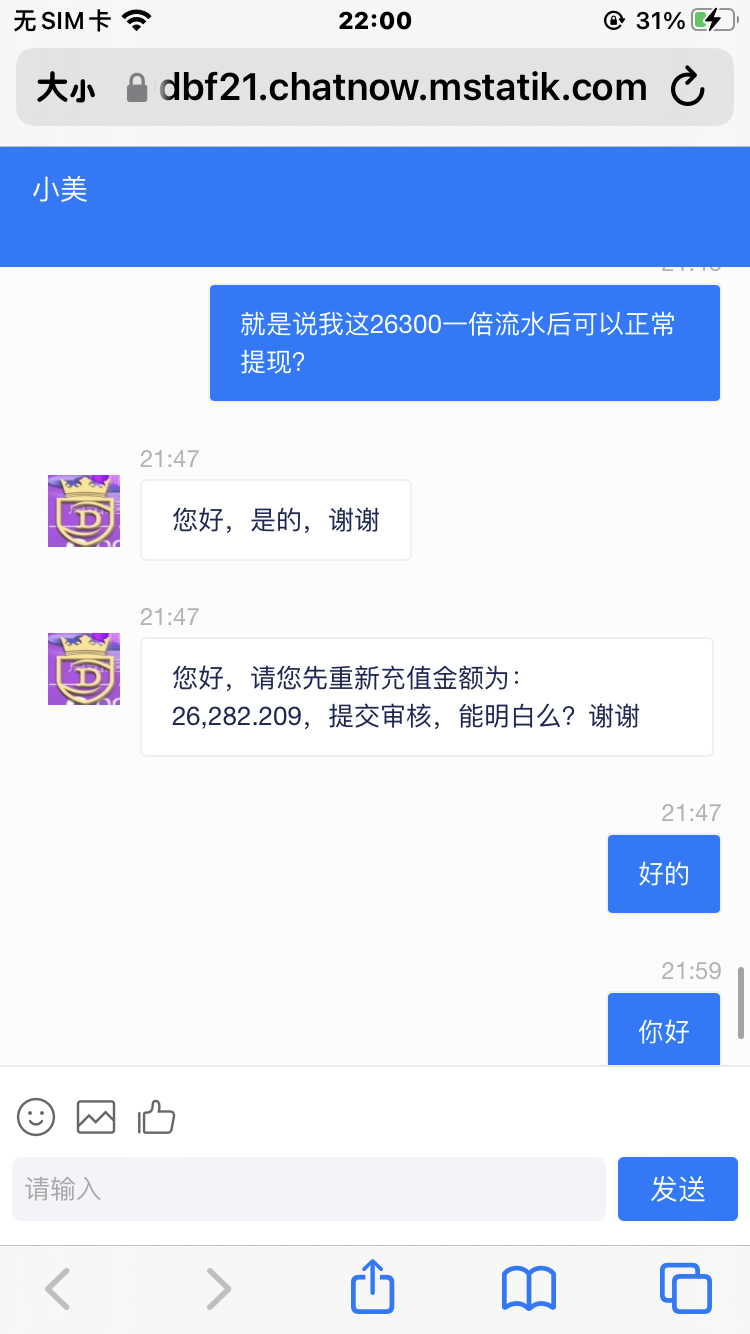Attach an image to the chat
This screenshot has width=750, height=1334.
pyautogui.click(x=96, y=1117)
